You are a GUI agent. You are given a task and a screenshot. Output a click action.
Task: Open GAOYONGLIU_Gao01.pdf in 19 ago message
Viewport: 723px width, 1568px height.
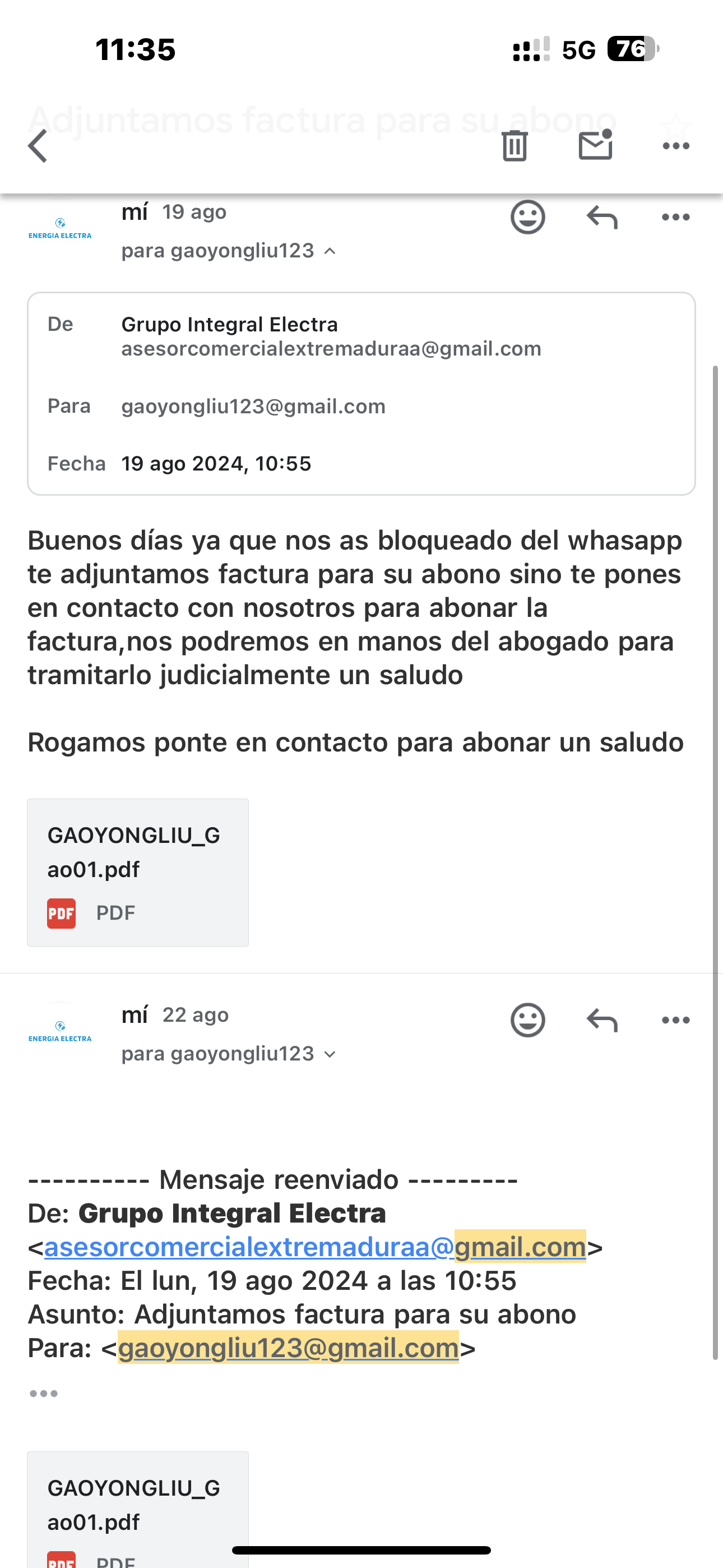click(137, 871)
